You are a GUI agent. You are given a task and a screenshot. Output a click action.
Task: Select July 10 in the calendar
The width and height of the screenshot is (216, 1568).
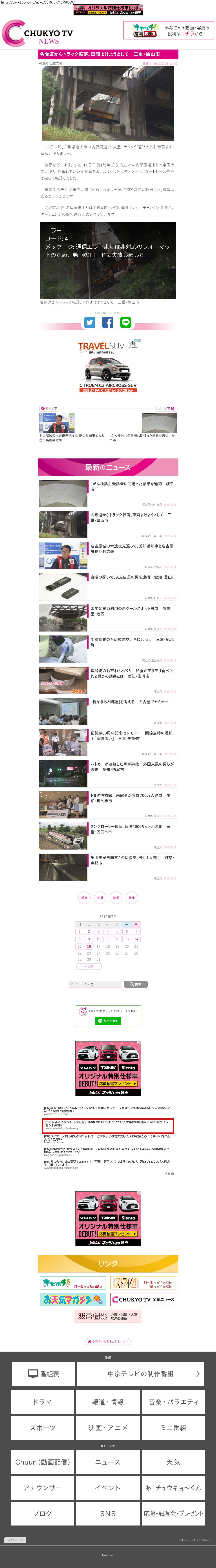click(98, 939)
